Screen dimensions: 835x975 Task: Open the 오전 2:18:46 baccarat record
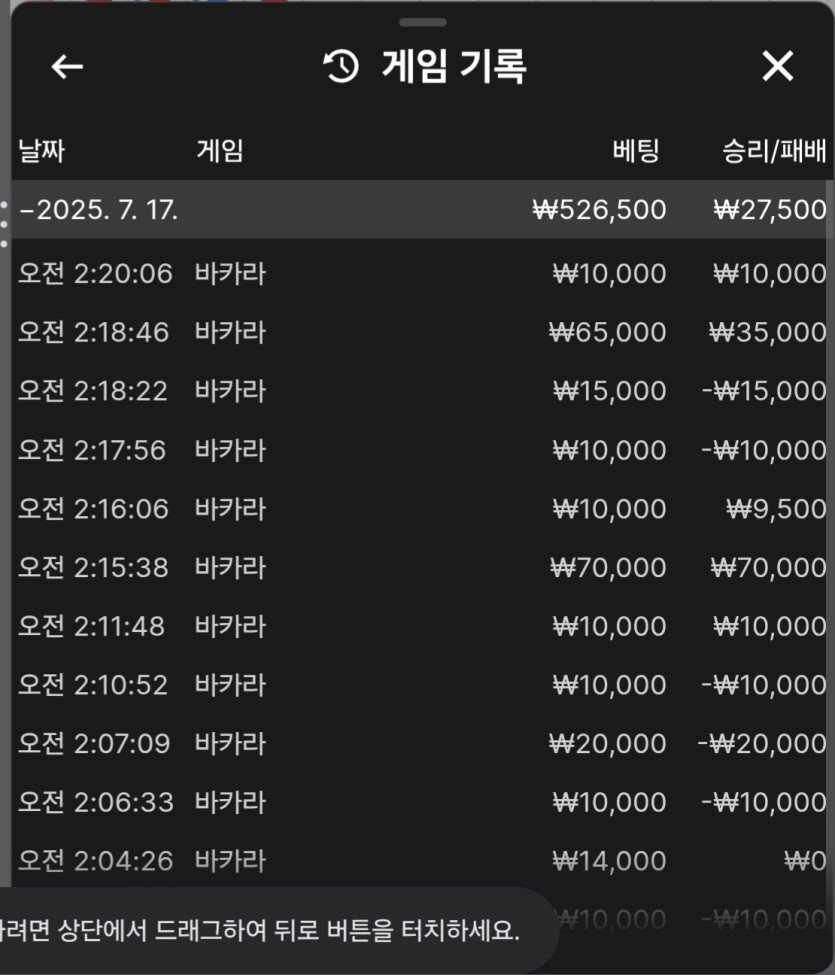(x=420, y=332)
